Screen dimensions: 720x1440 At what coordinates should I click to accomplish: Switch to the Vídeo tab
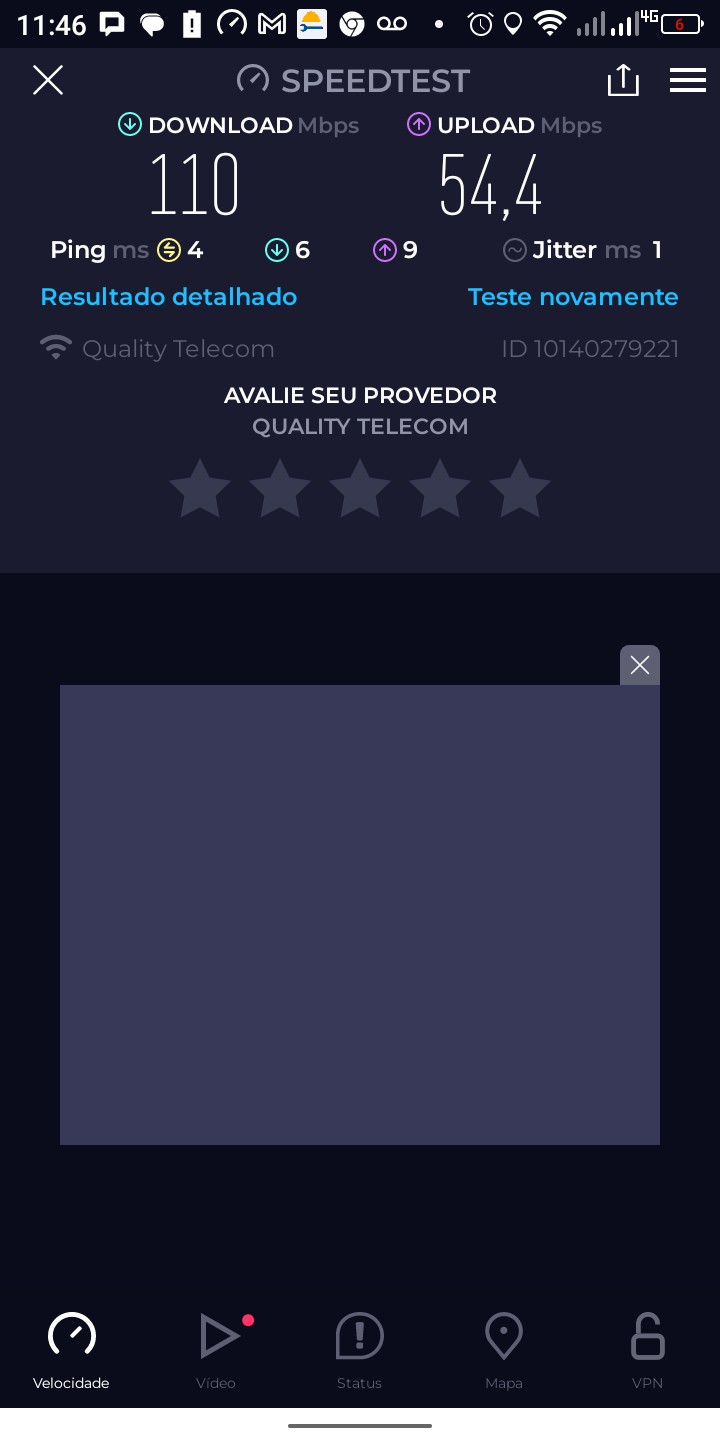pos(217,1350)
